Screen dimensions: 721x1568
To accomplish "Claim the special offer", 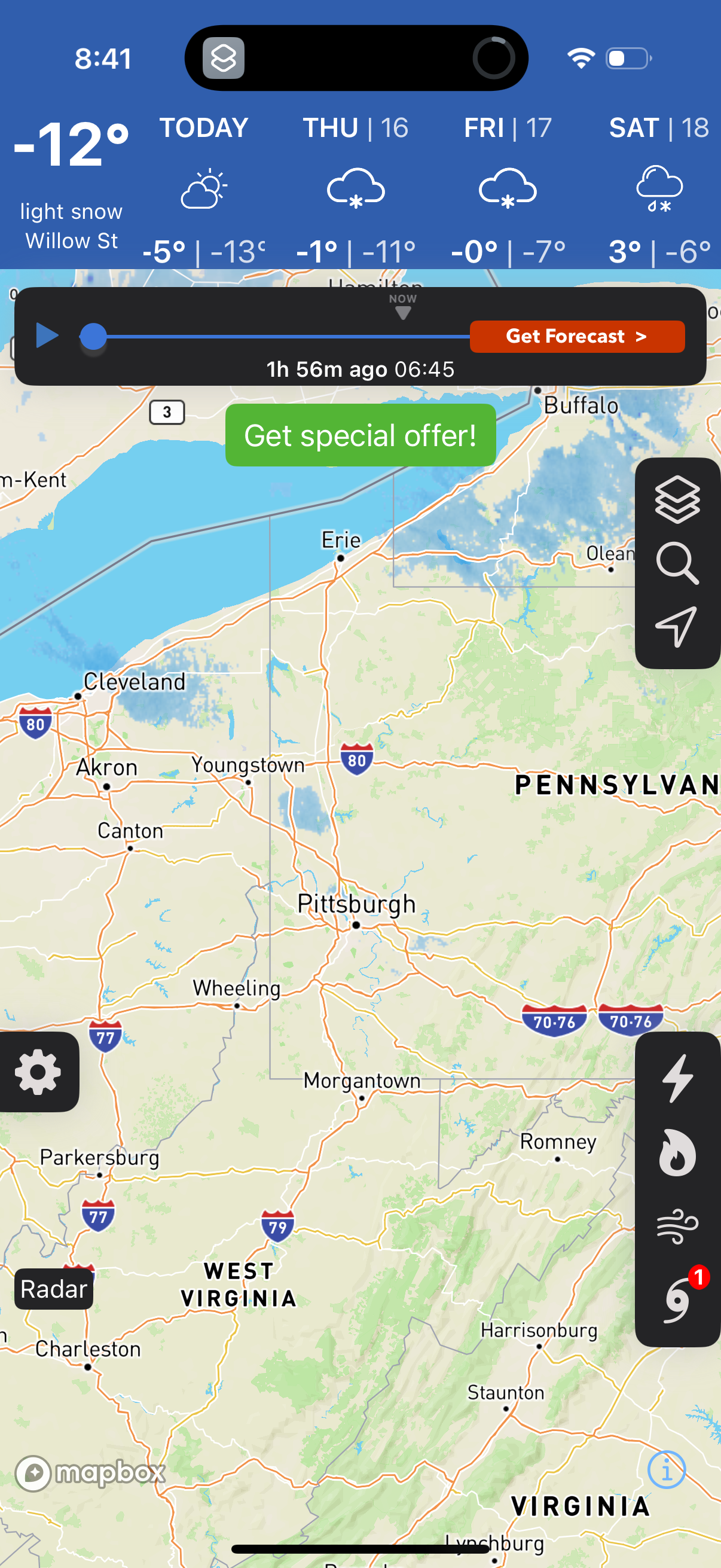I will click(361, 435).
